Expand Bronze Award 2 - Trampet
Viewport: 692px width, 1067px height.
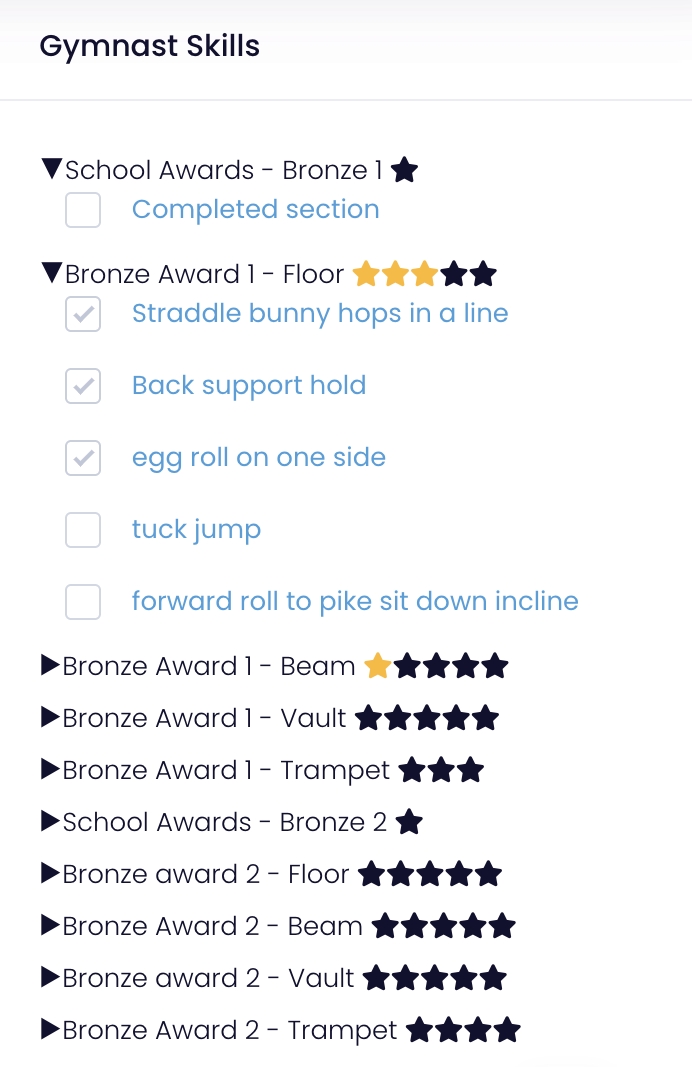click(x=50, y=1030)
